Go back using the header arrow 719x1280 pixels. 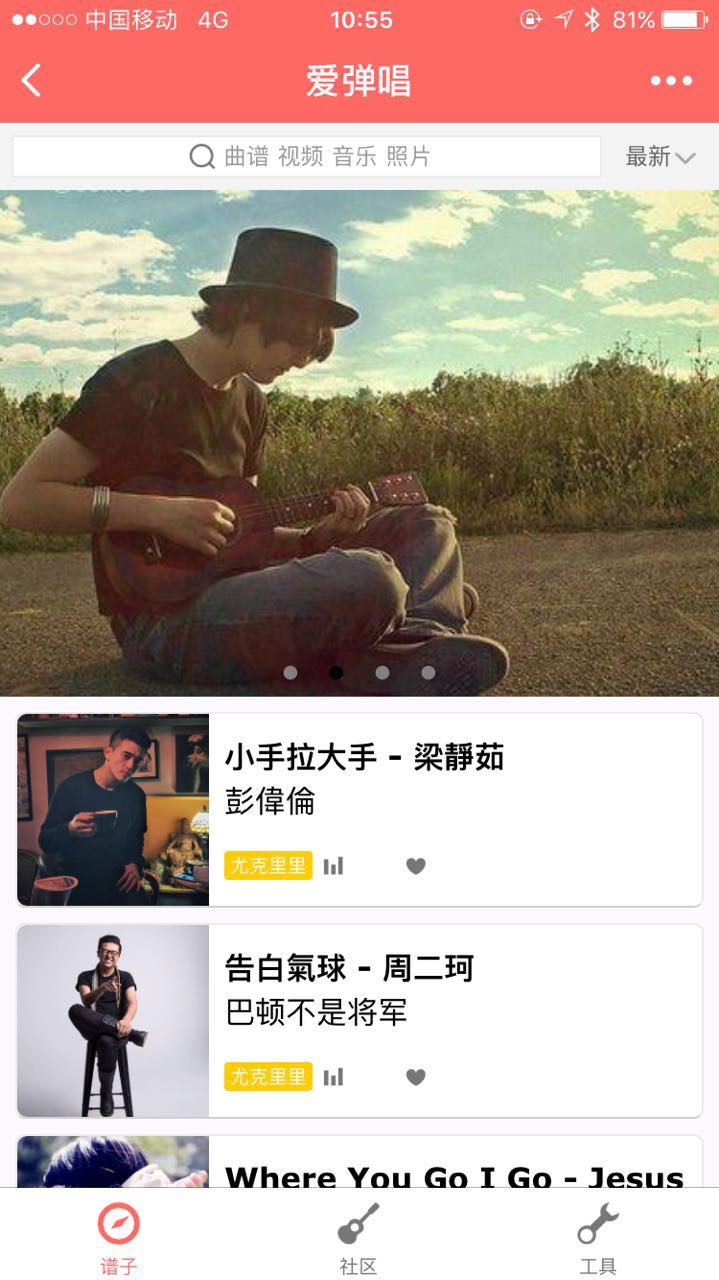click(x=32, y=81)
